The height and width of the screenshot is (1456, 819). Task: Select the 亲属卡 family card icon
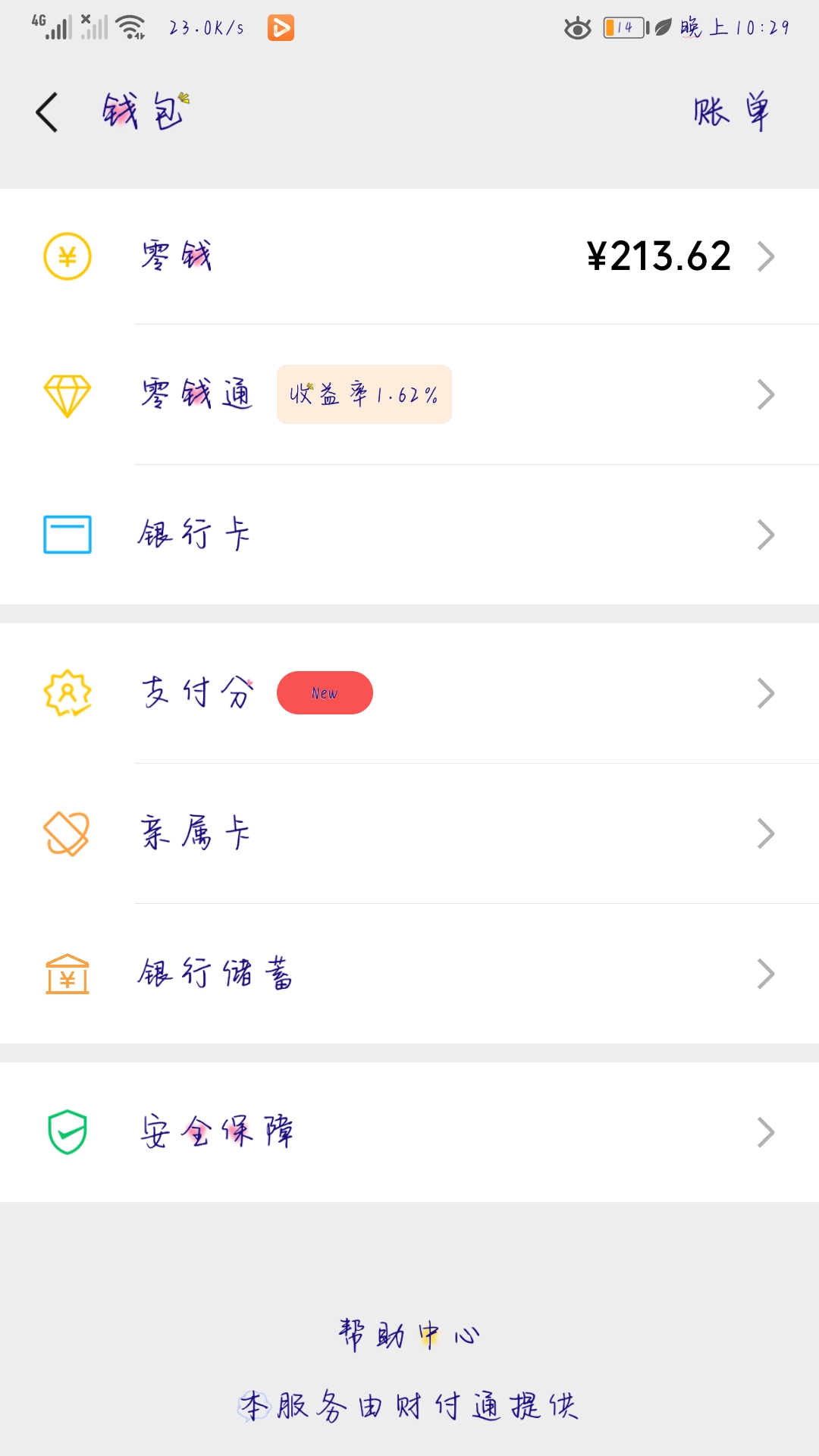pyautogui.click(x=67, y=832)
